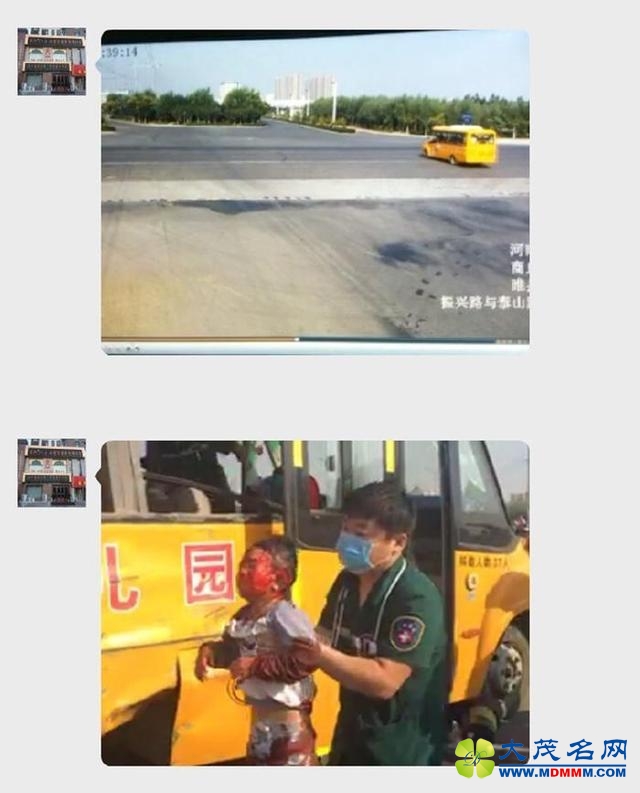Open sender's avatar beside the yellow bus close-up
The height and width of the screenshot is (793, 640).
[51, 472]
